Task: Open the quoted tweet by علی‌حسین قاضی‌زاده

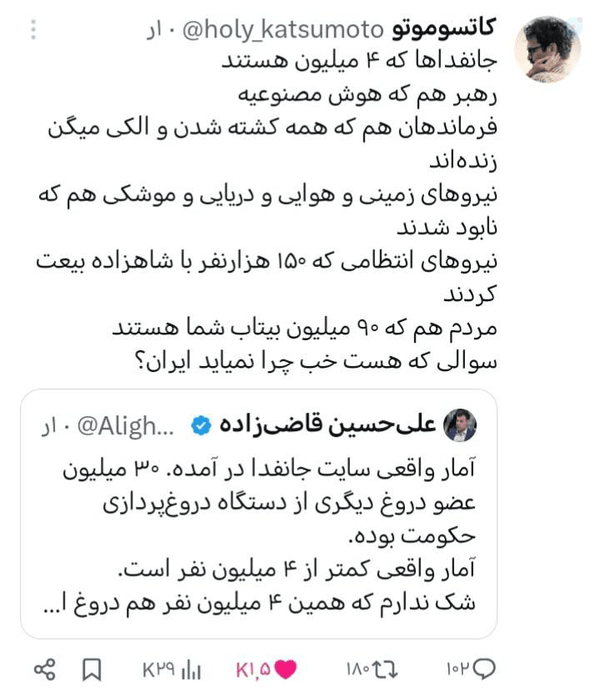Action: 259,514
